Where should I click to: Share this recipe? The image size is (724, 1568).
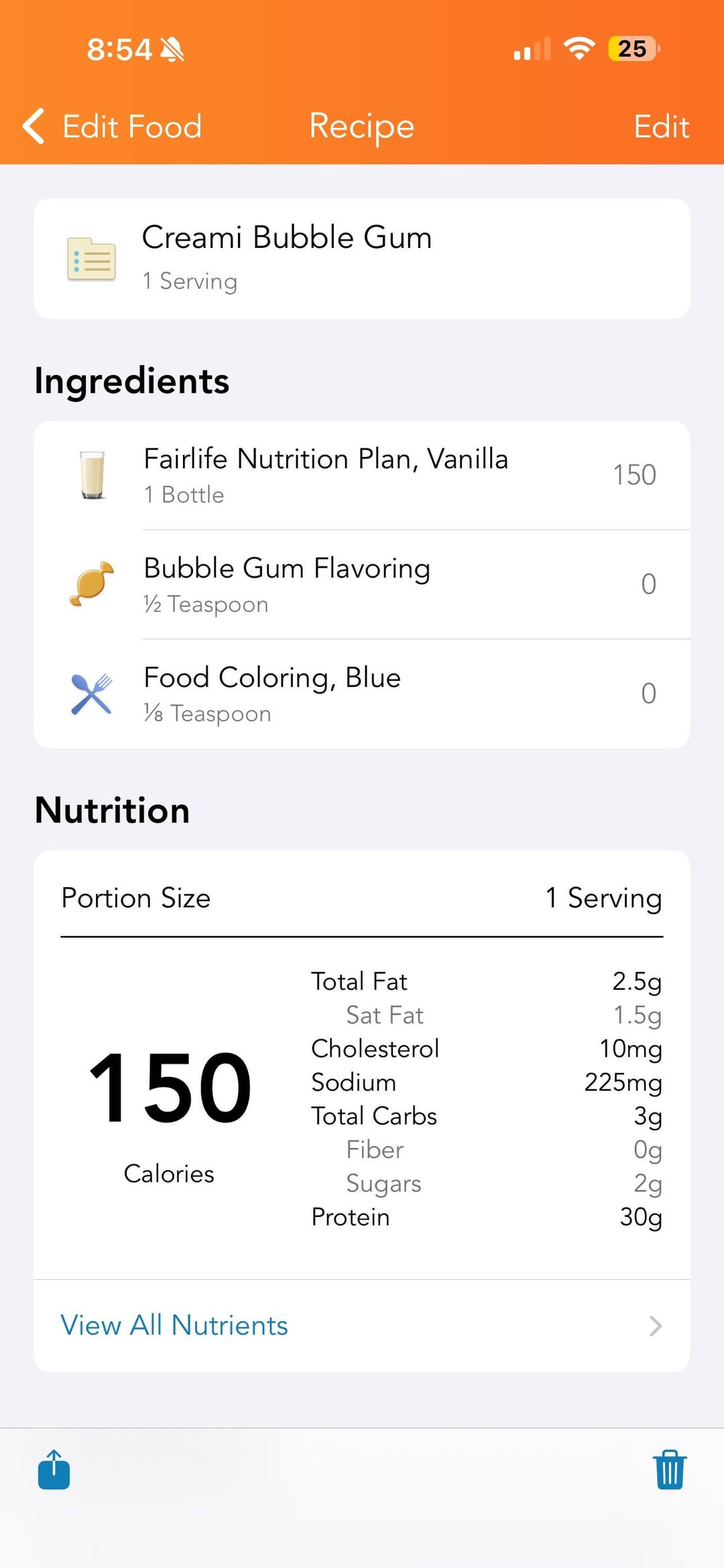point(54,1469)
